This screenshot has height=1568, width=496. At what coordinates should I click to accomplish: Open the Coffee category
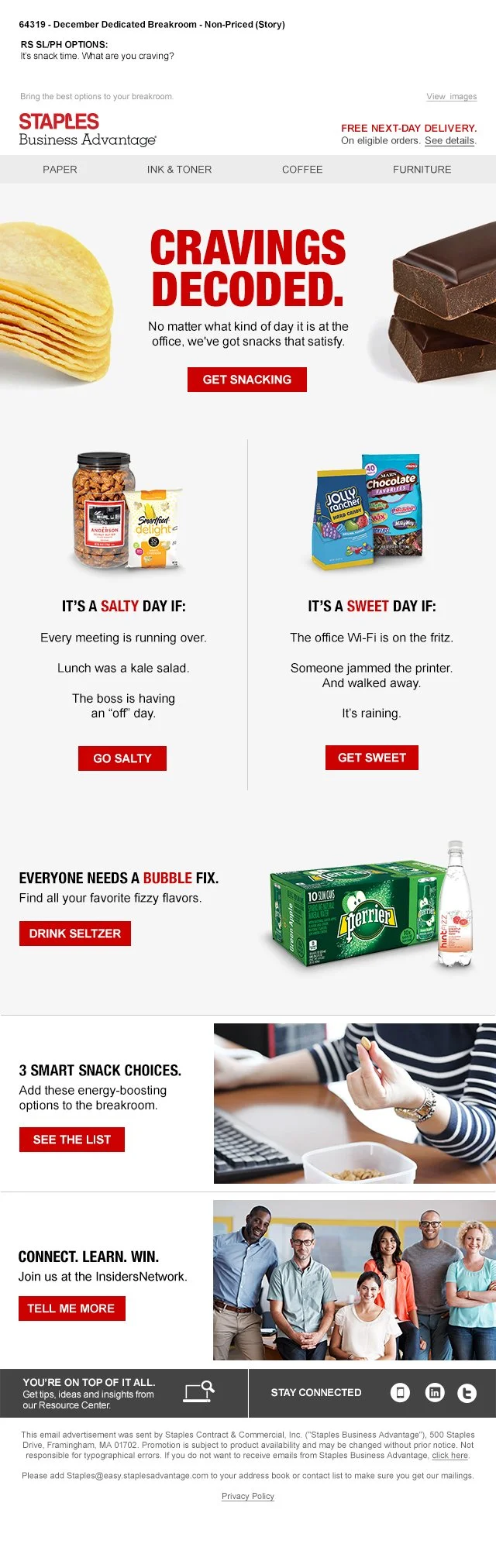302,169
